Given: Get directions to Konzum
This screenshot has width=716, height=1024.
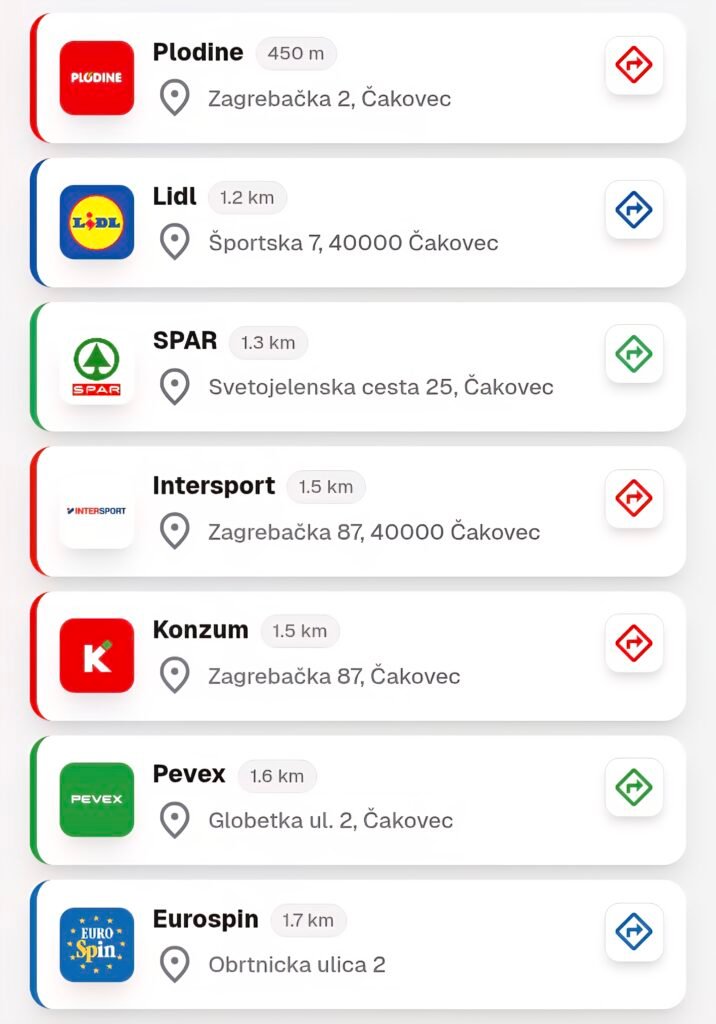Looking at the screenshot, I should point(634,643).
